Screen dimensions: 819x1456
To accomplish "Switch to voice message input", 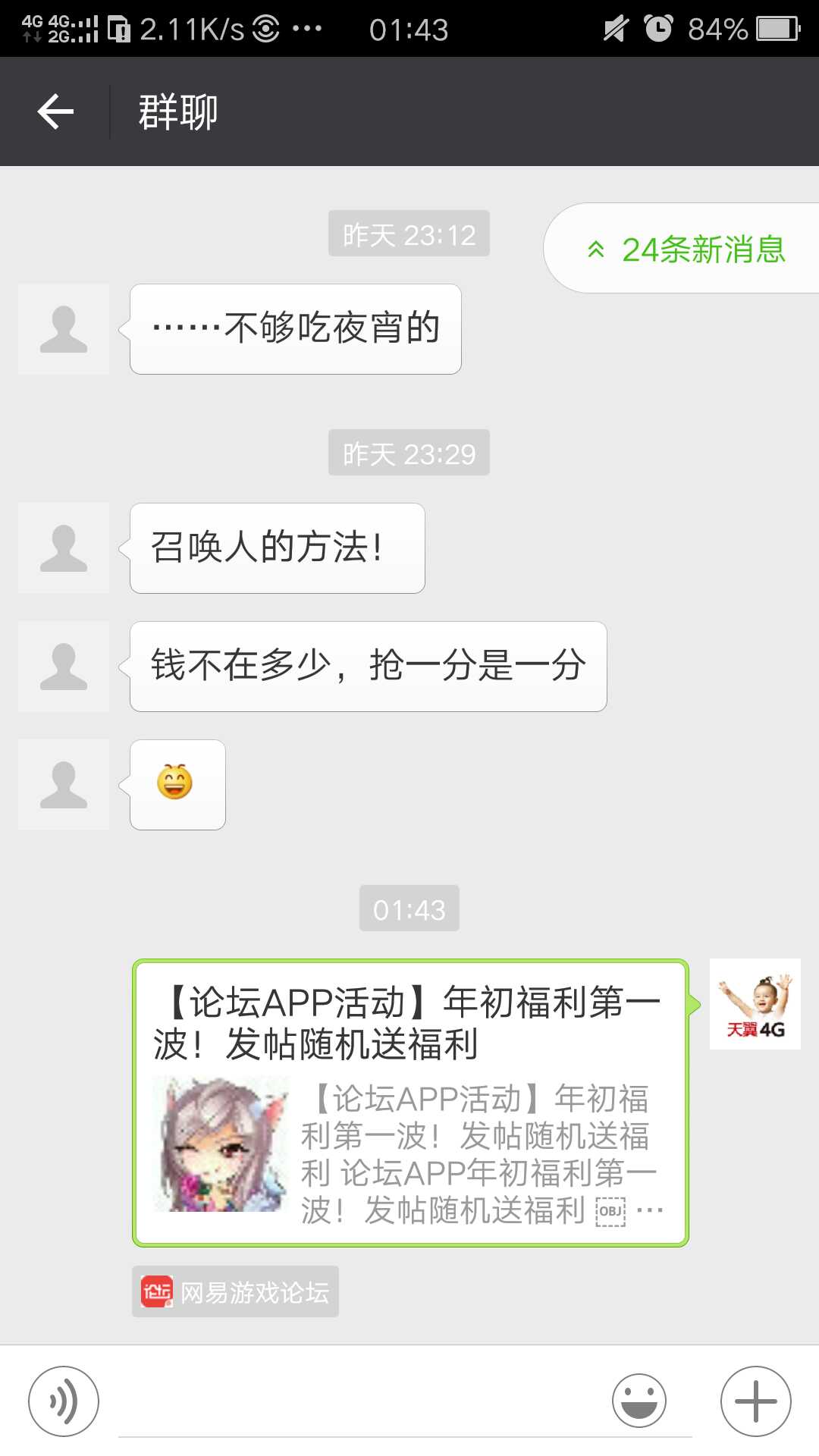I will click(x=64, y=1401).
